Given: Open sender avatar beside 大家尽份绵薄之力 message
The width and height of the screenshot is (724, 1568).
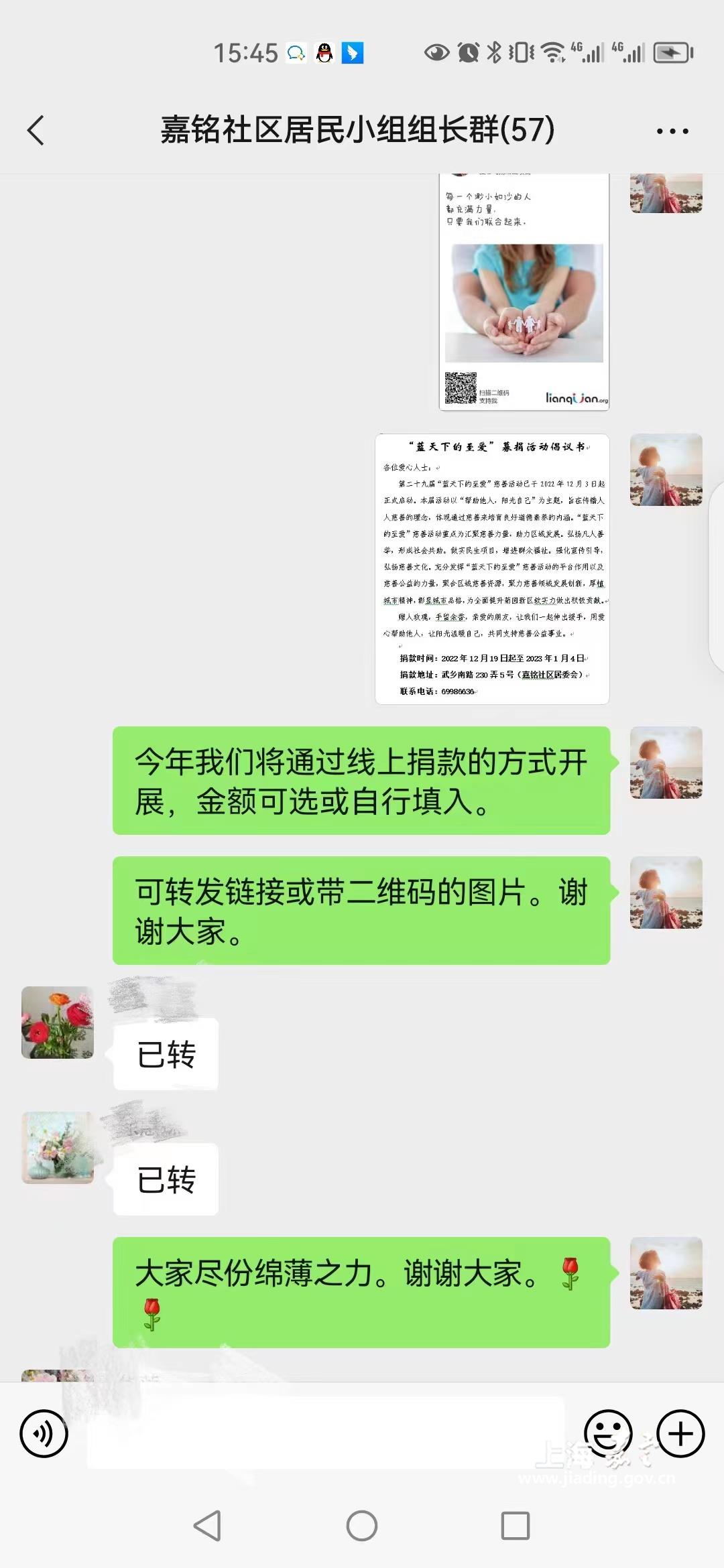Looking at the screenshot, I should pyautogui.click(x=666, y=1273).
